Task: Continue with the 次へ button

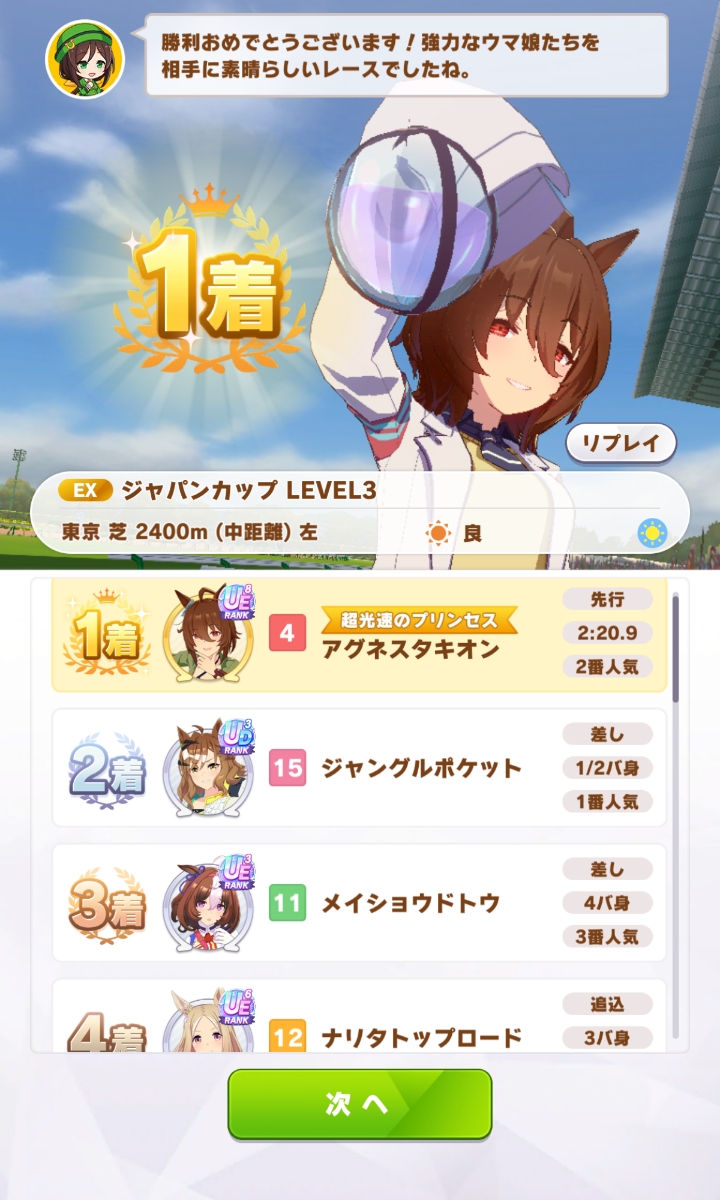Action: (x=360, y=1104)
